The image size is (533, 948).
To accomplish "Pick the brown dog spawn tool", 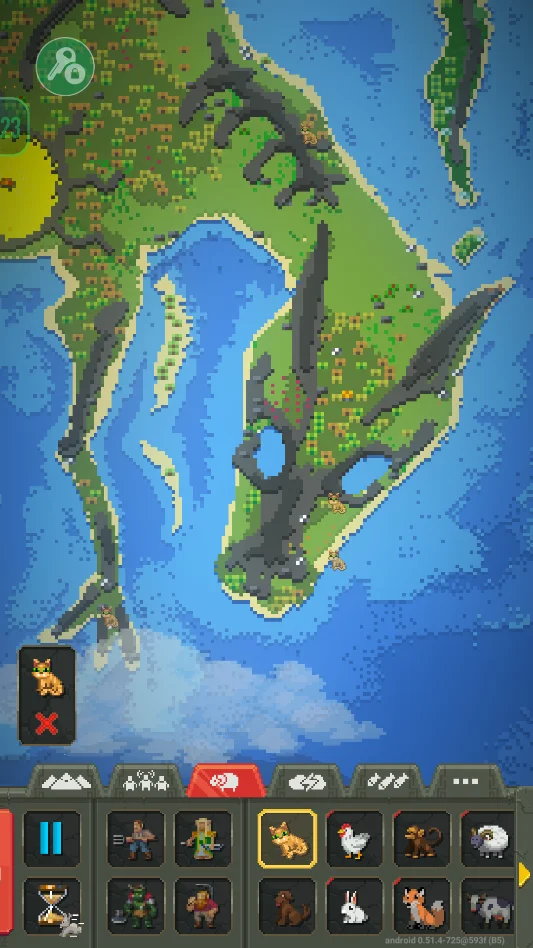I will pos(287,906).
